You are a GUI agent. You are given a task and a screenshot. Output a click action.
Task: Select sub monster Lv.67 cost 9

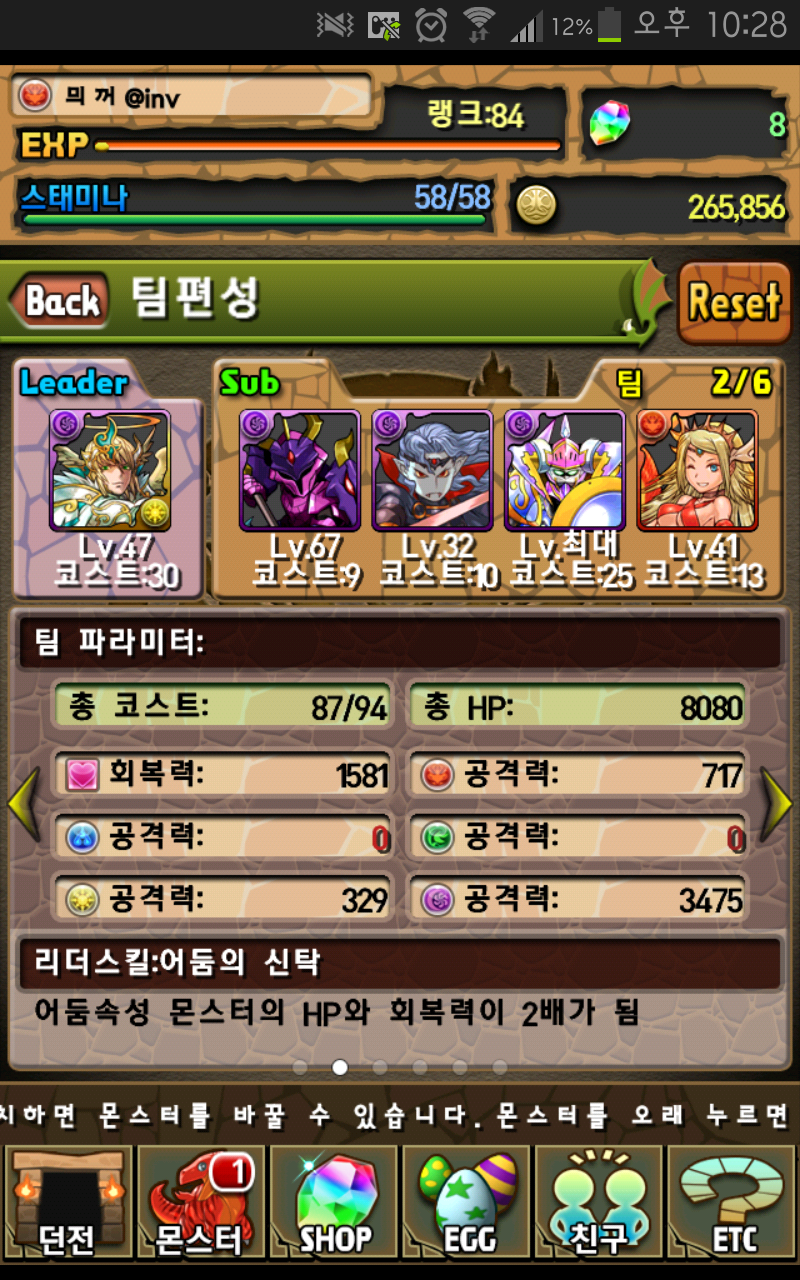300,470
